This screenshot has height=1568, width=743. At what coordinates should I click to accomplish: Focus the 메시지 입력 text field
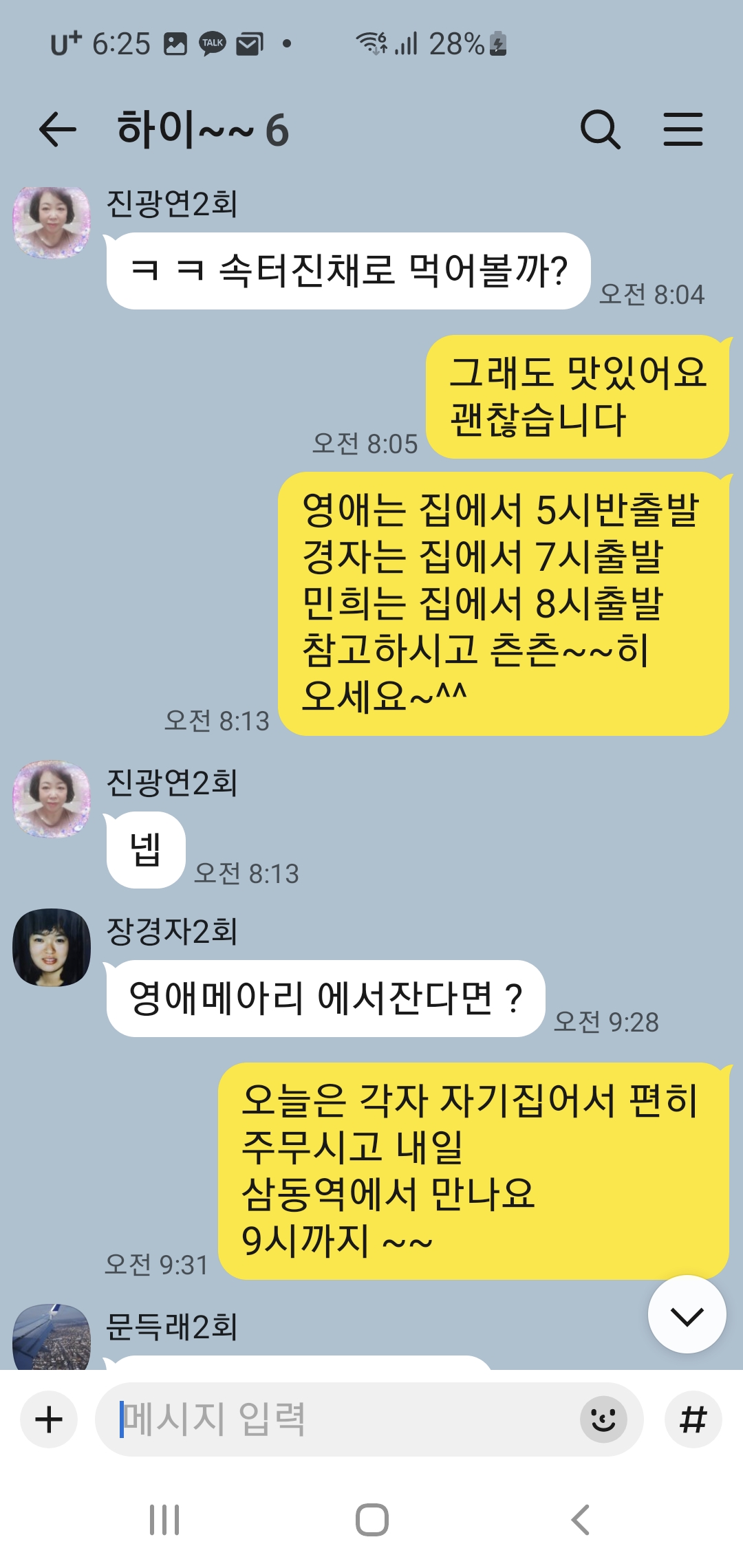pyautogui.click(x=344, y=1419)
